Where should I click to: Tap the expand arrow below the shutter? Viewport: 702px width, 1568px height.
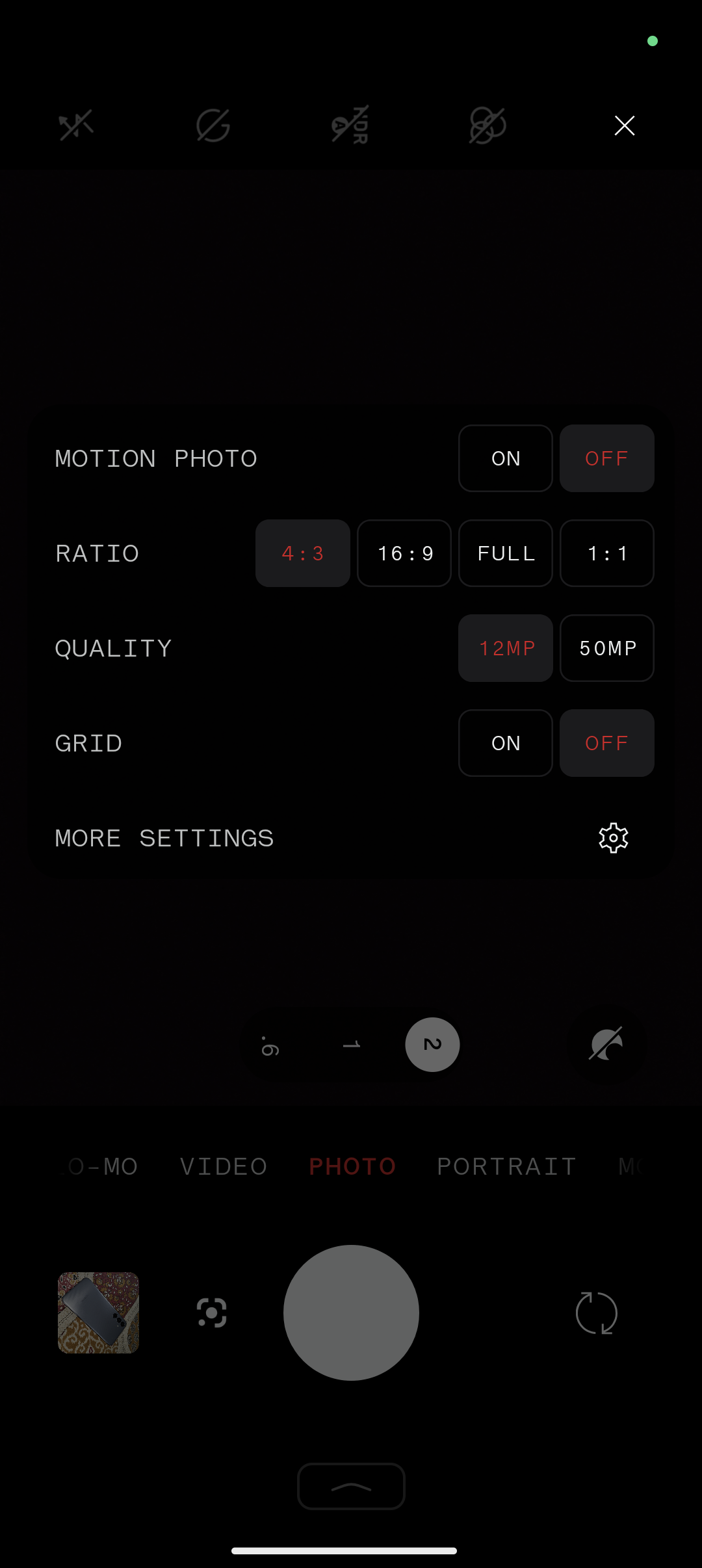click(351, 1486)
